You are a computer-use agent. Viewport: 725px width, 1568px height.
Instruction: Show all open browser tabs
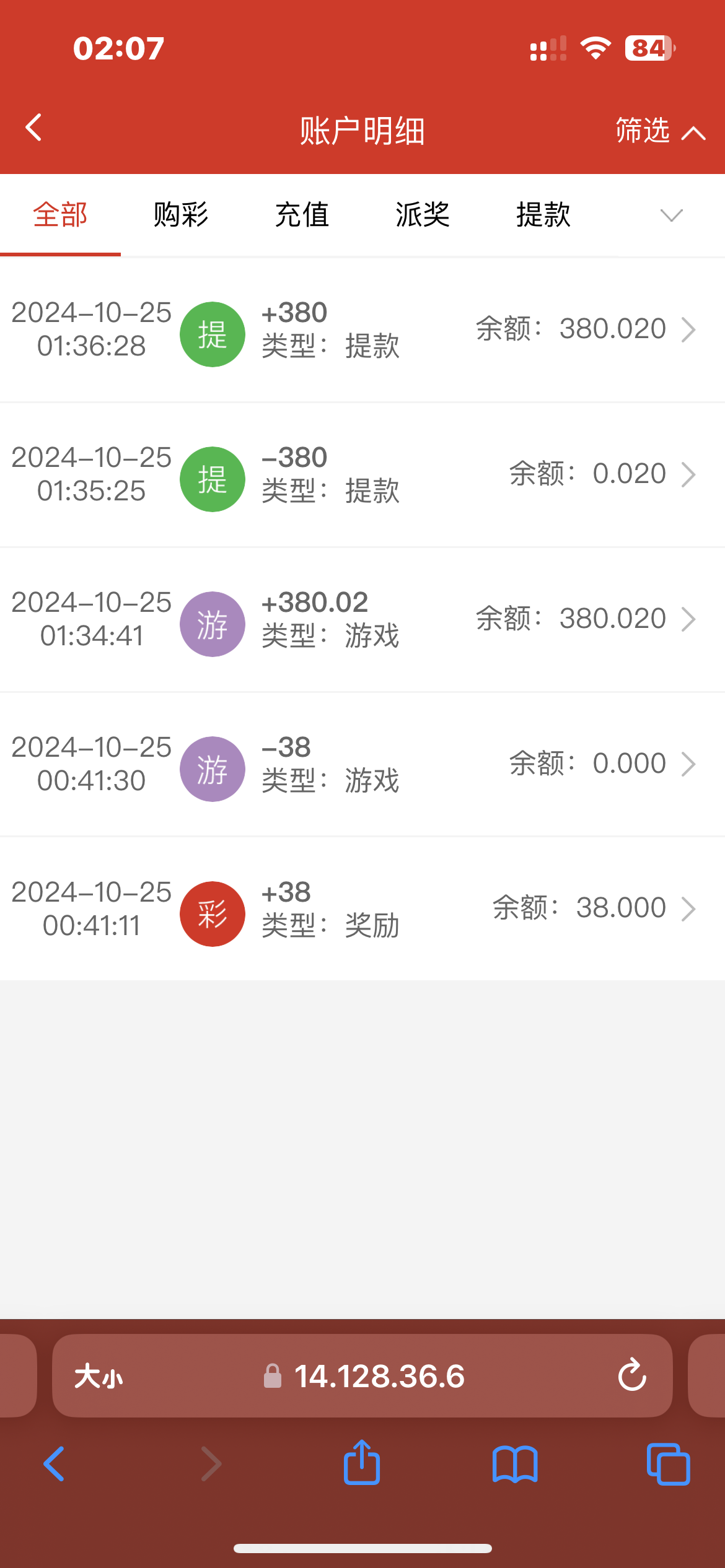(668, 1464)
